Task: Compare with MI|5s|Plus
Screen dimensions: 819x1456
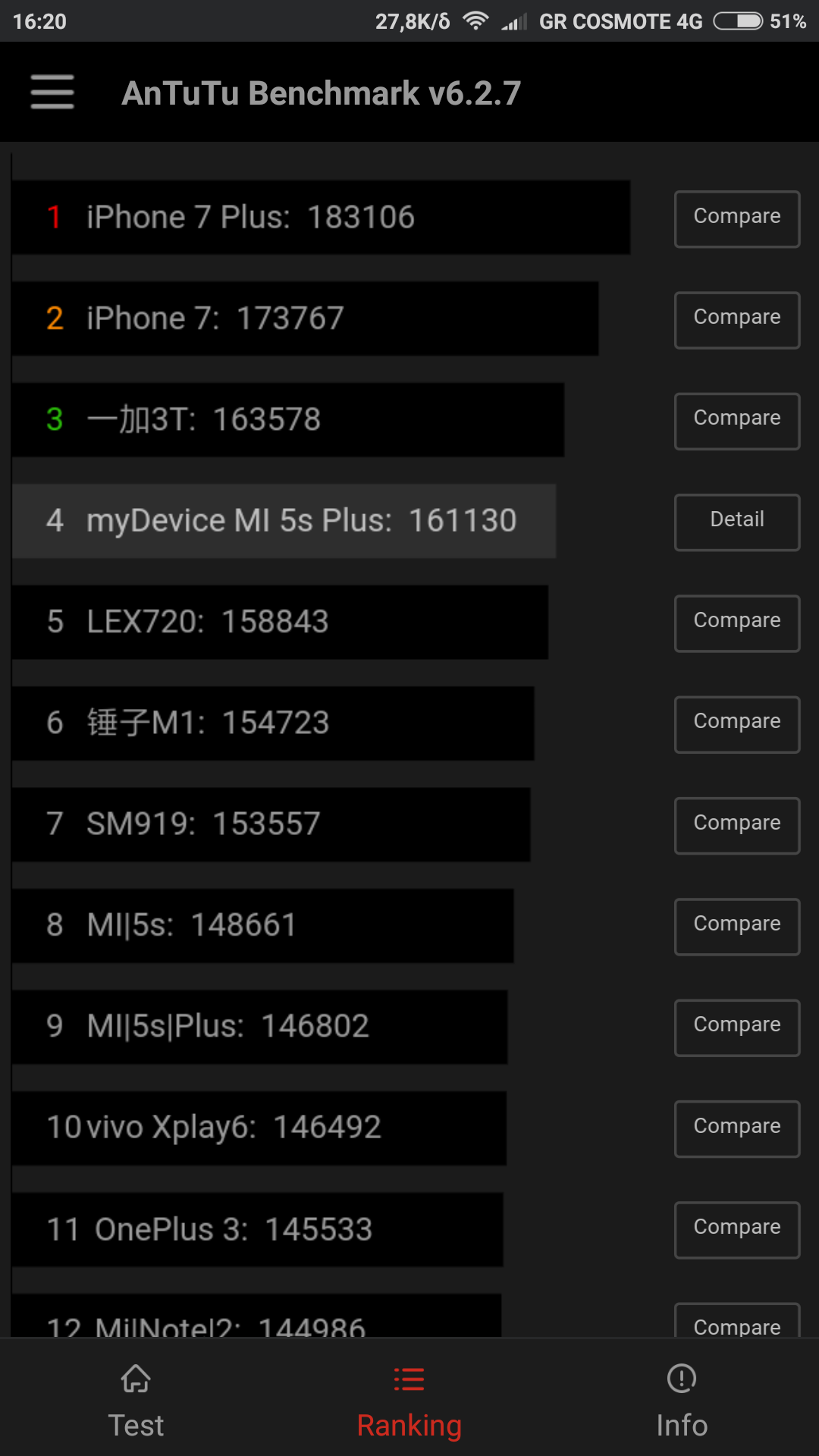Action: [736, 1027]
